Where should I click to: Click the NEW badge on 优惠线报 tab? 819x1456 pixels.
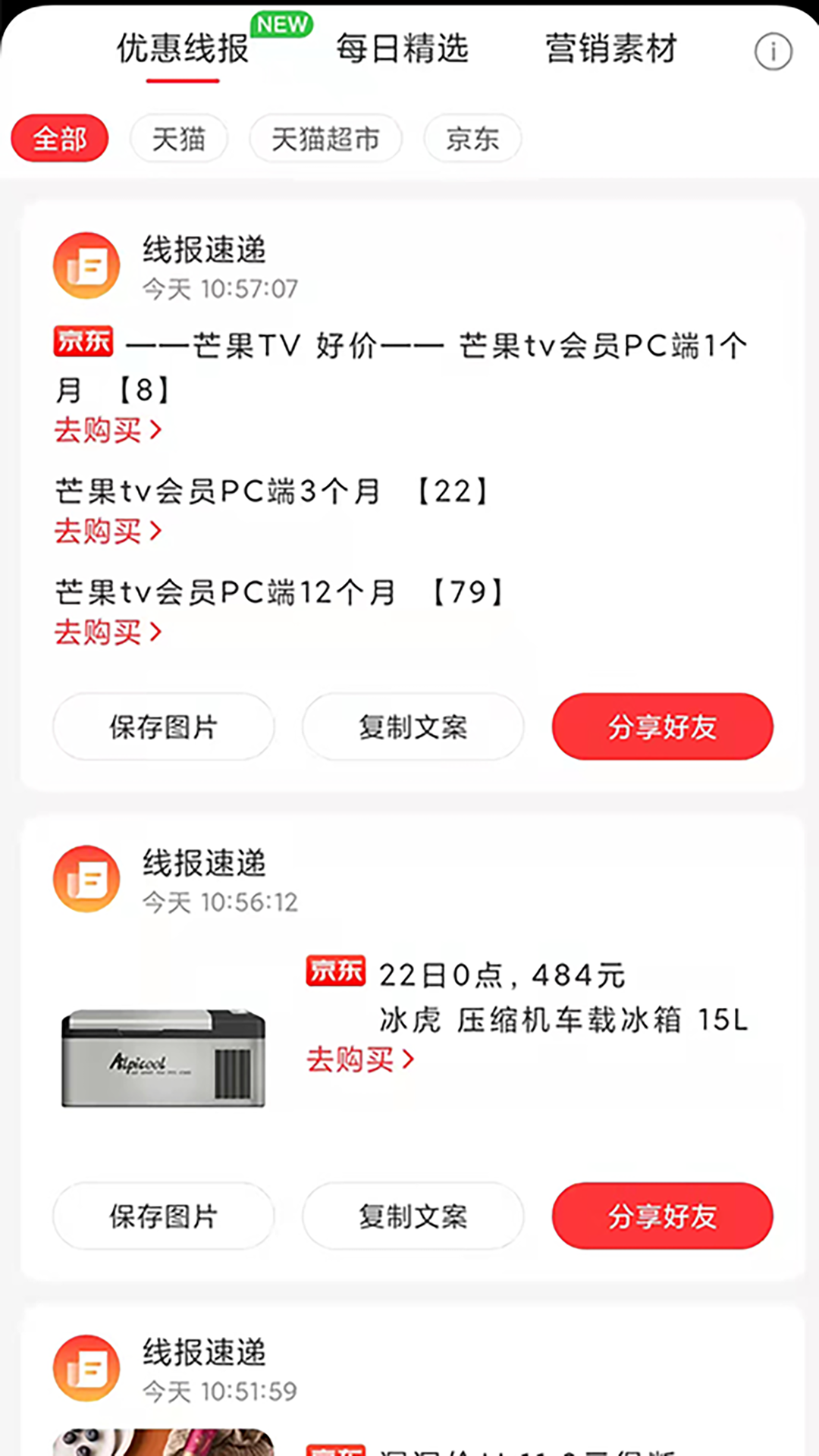point(281,24)
